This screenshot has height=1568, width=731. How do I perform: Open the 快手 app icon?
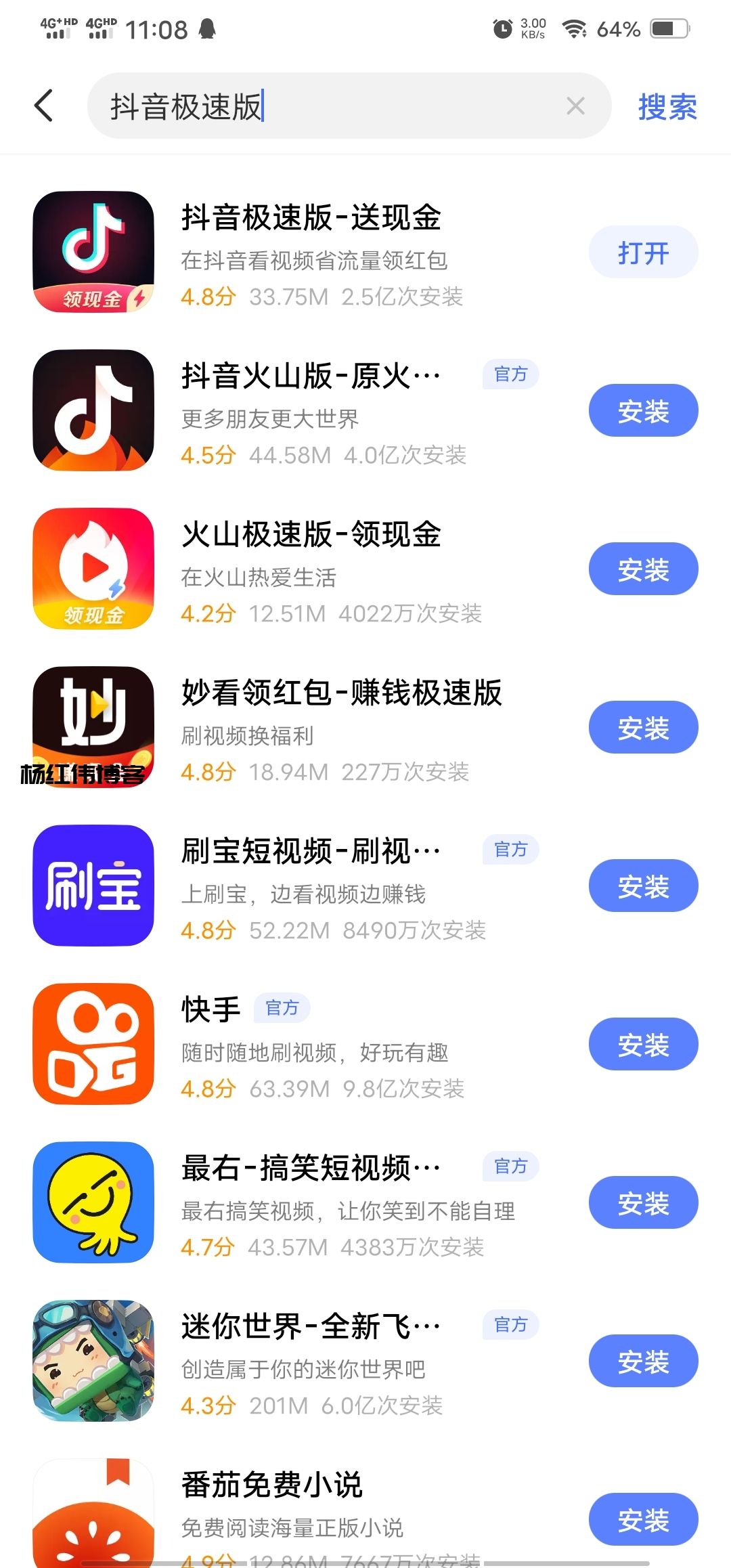pyautogui.click(x=93, y=1044)
